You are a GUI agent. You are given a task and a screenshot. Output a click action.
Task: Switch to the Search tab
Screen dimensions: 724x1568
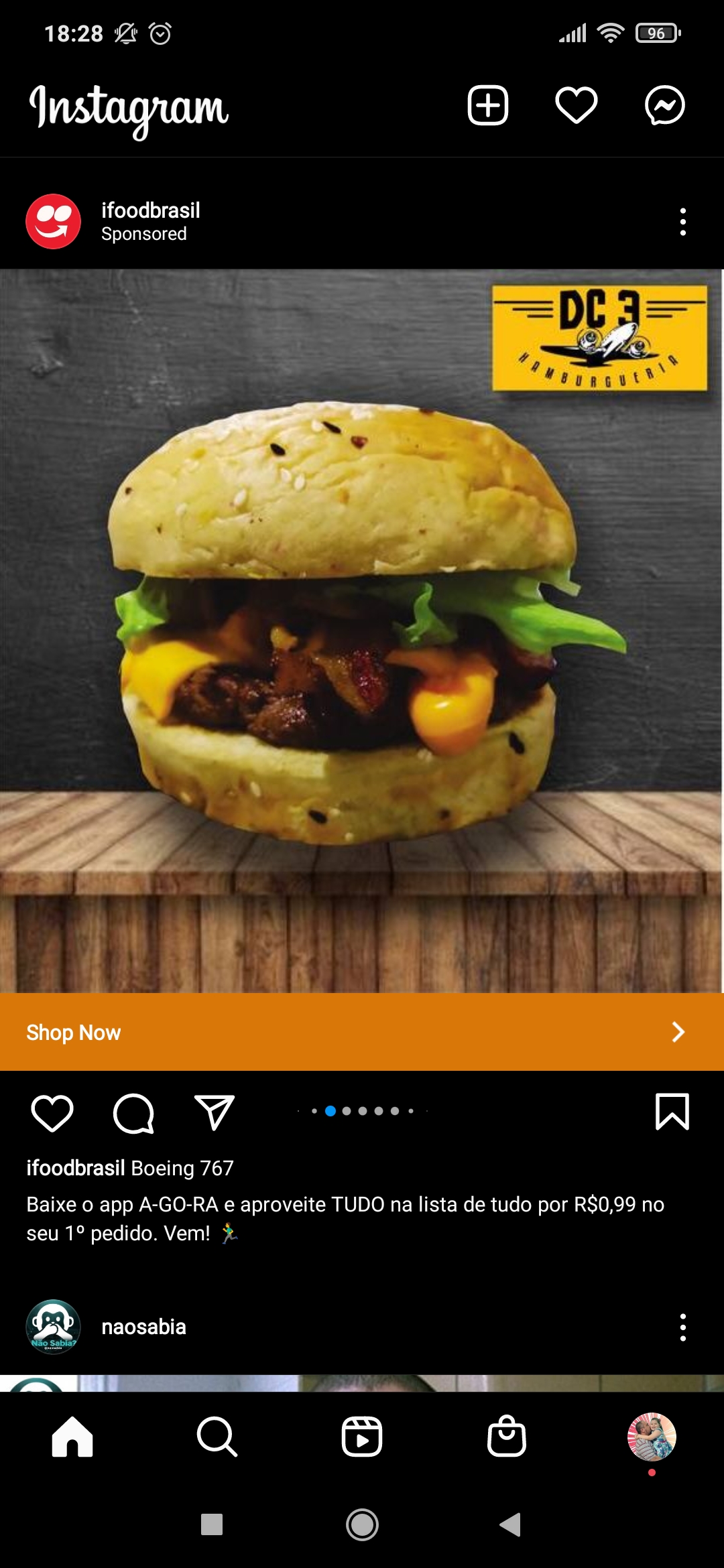pos(217,1437)
